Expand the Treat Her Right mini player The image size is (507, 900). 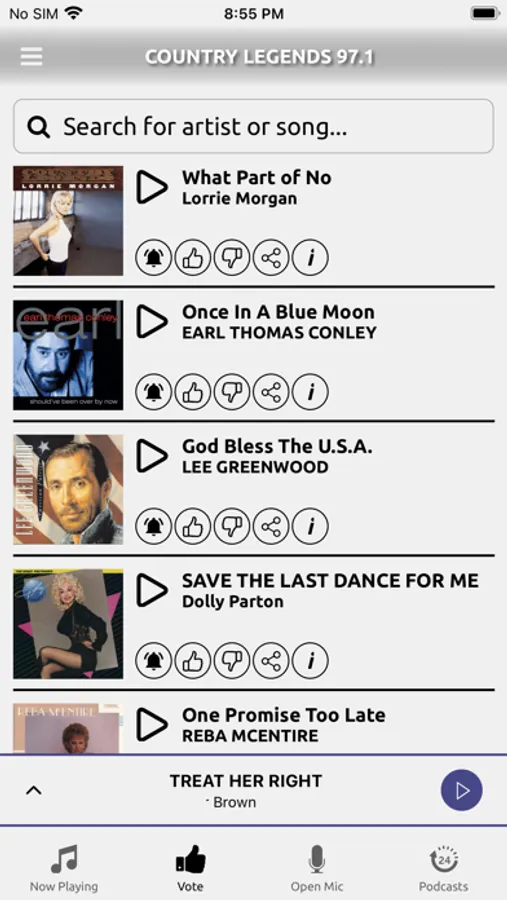[34, 790]
